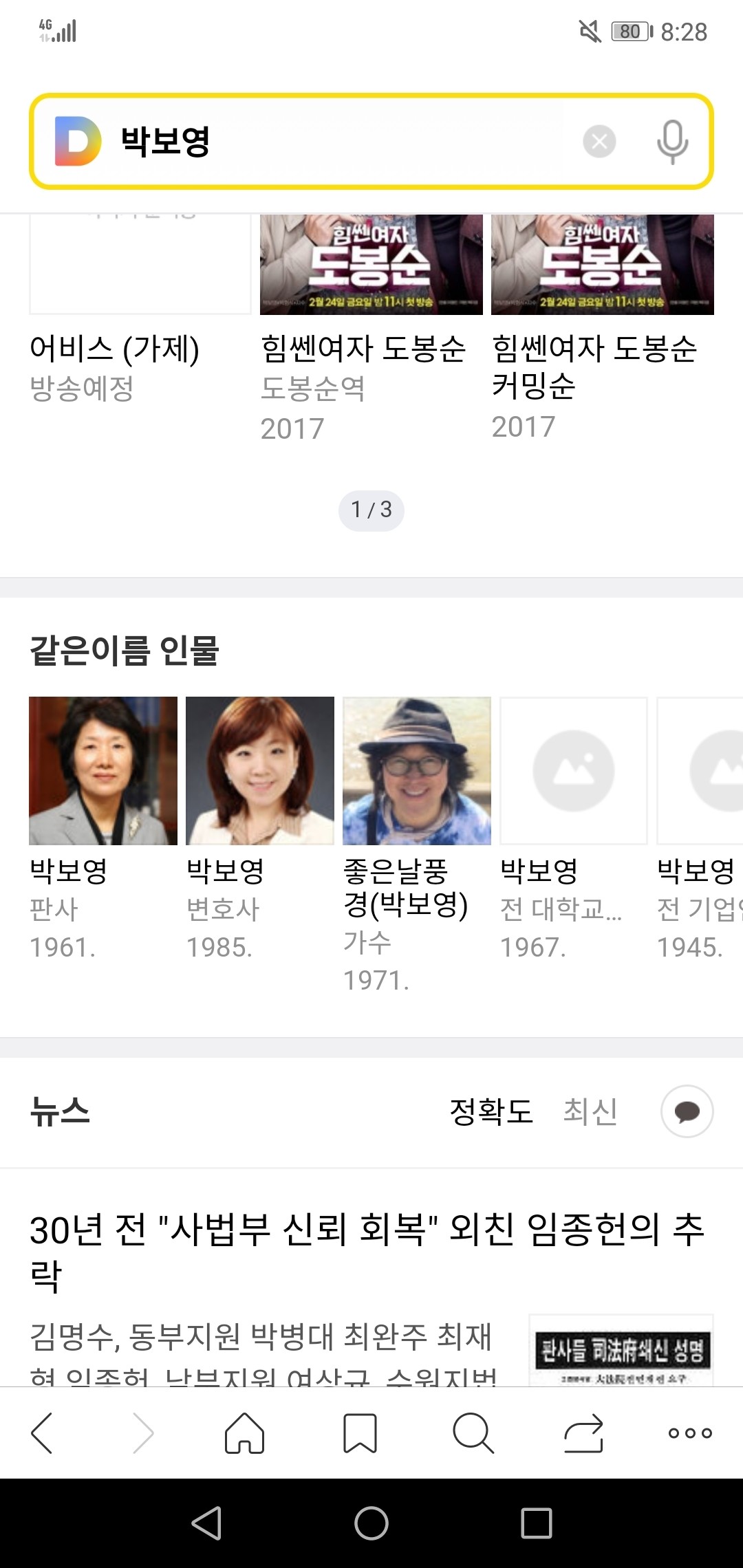743x1568 pixels.
Task: Keep news sorted by 정확도
Action: 492,1111
